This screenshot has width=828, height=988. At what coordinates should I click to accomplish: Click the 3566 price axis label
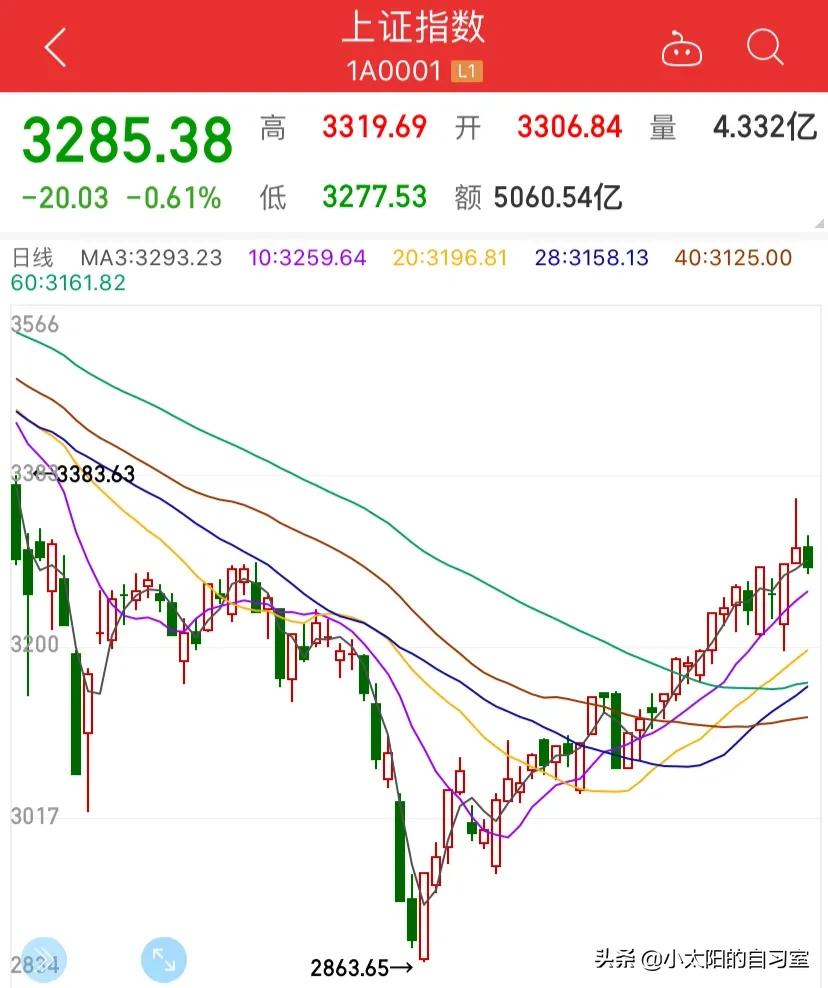(x=33, y=324)
